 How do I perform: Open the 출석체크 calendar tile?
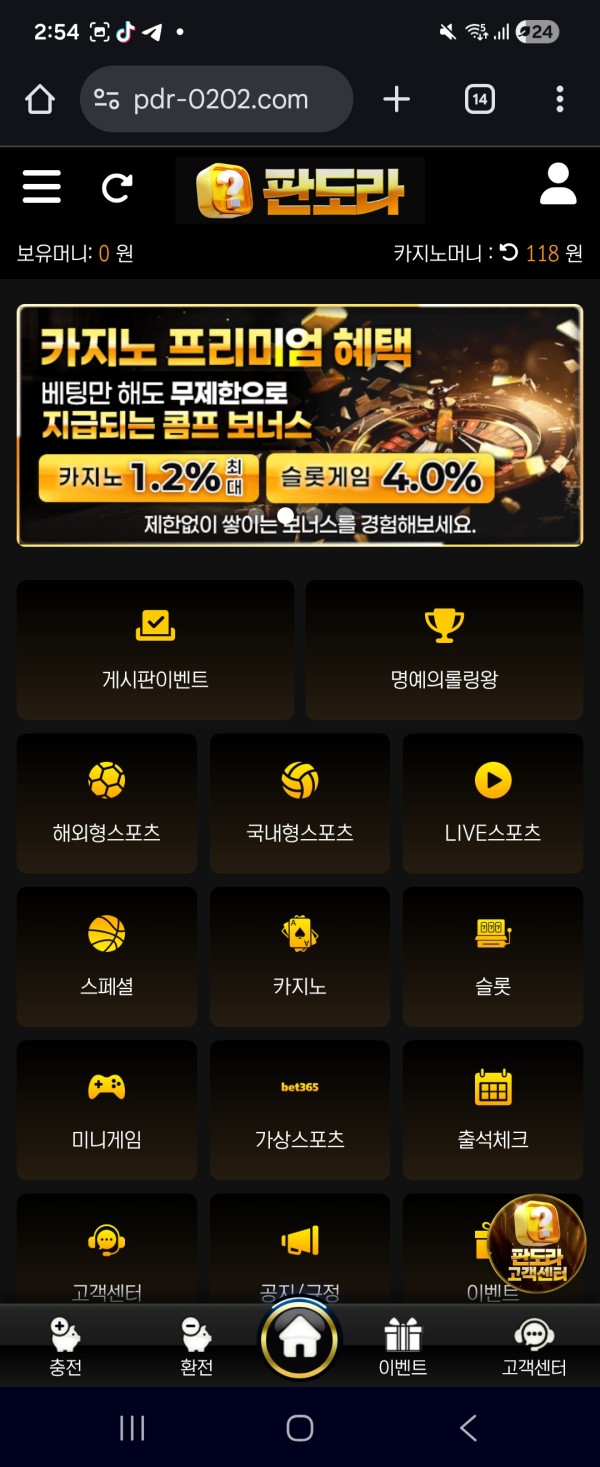[x=493, y=1109]
